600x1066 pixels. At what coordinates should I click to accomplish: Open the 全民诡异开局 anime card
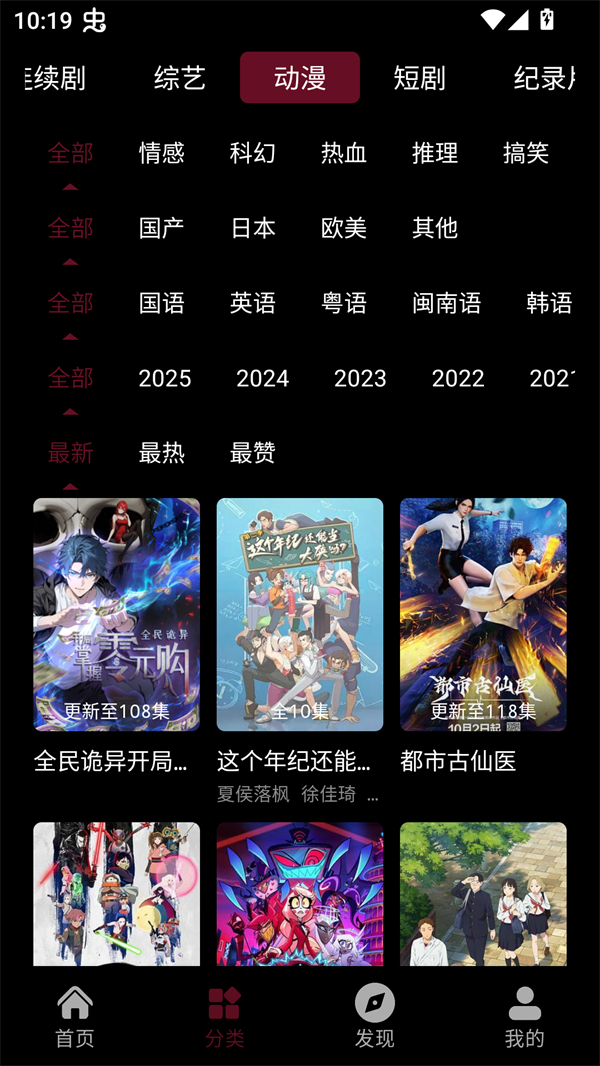(116, 614)
